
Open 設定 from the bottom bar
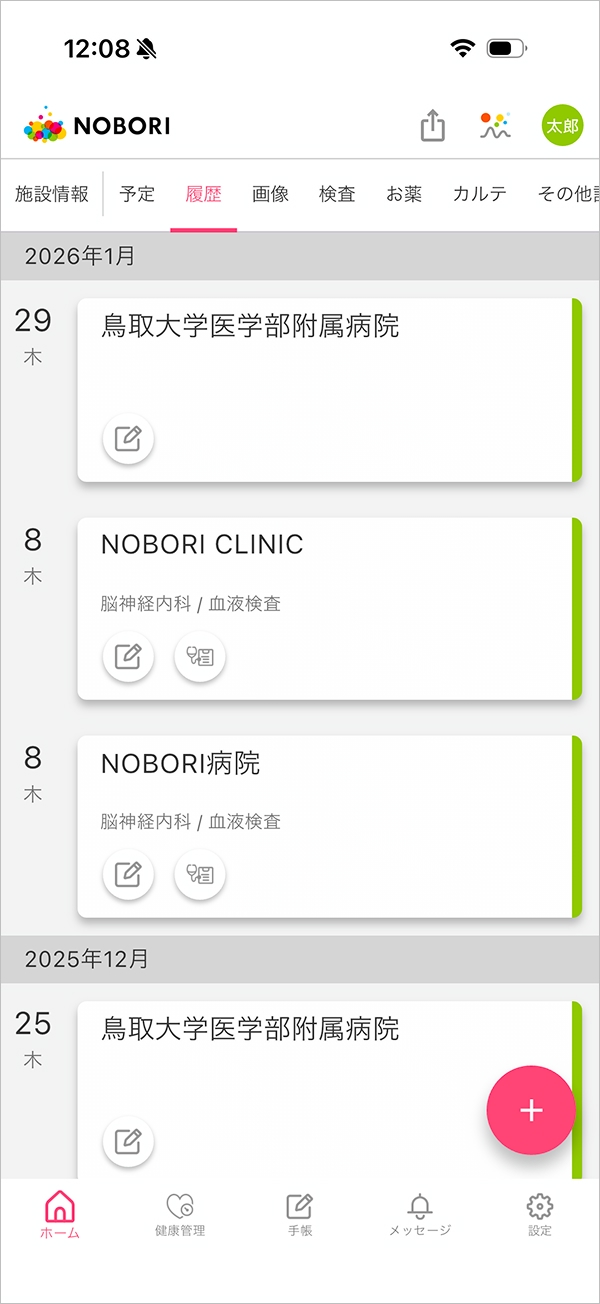pos(540,1214)
